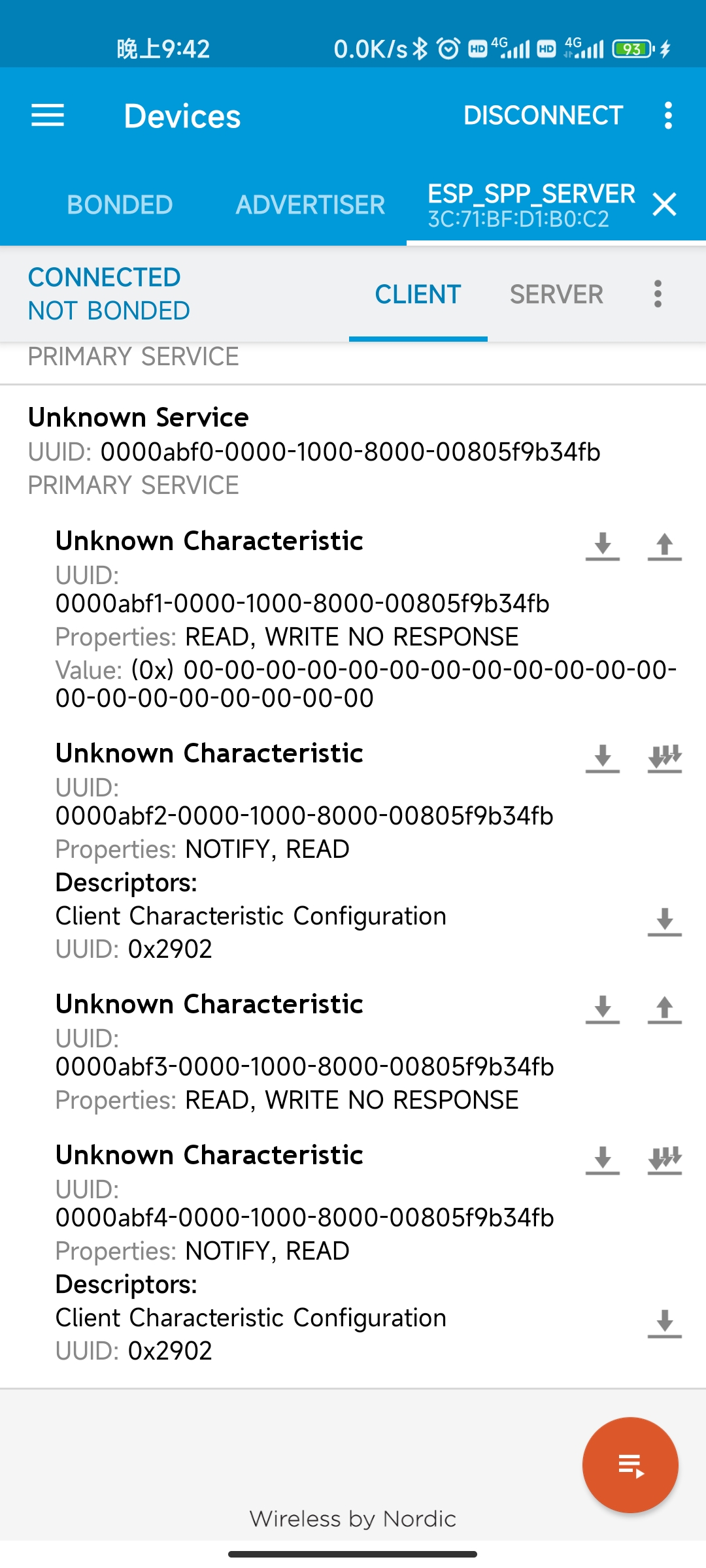Read the abf2 Client Characteristic Configuration descriptor
Screen dimensions: 706x1568
[664, 921]
